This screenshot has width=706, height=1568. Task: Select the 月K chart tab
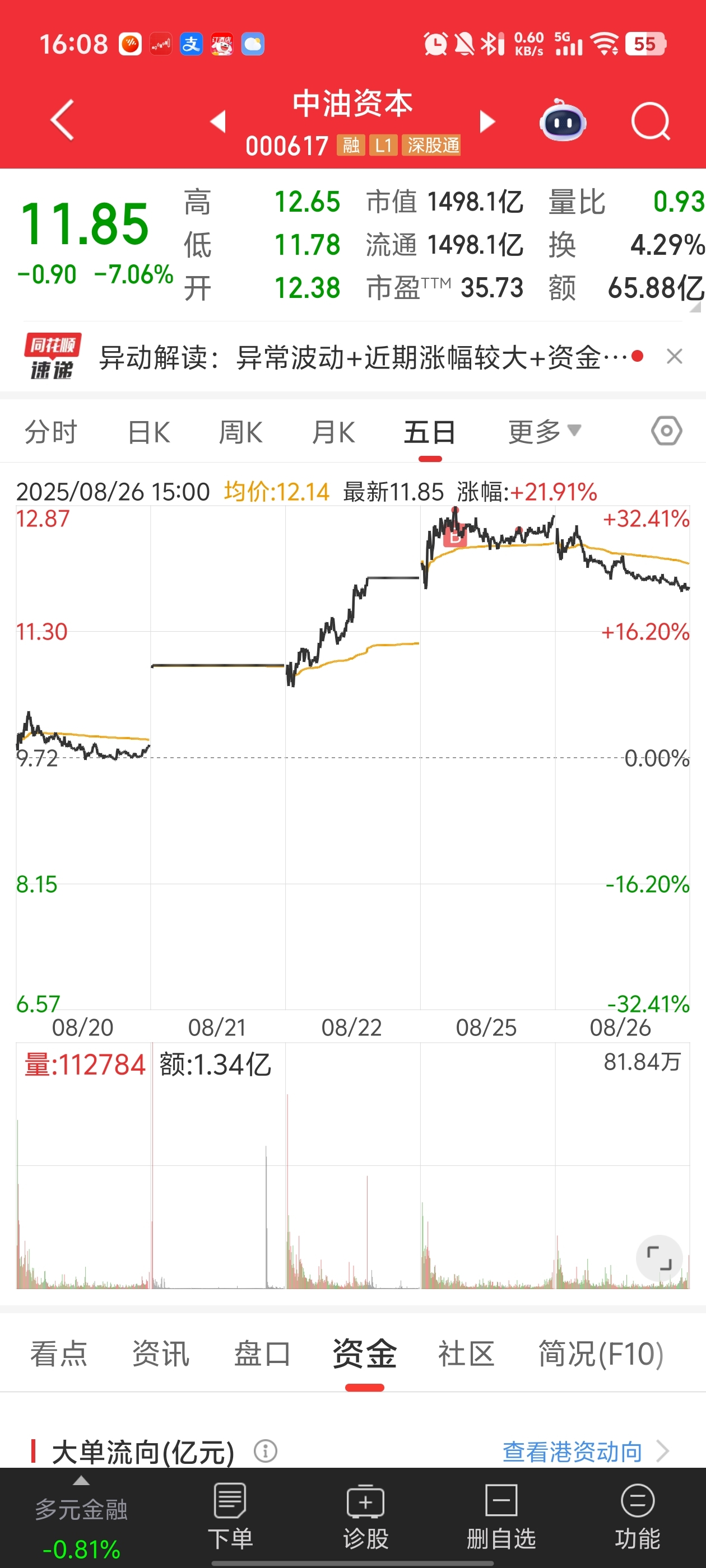(333, 432)
